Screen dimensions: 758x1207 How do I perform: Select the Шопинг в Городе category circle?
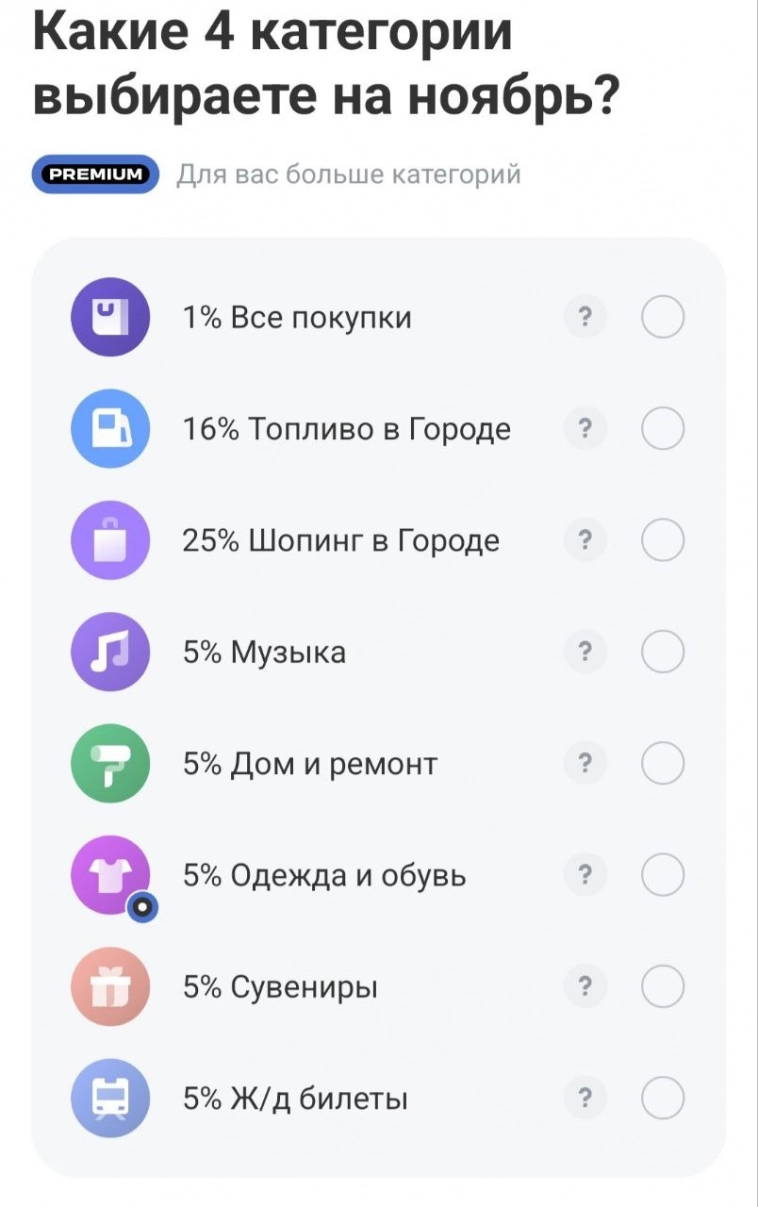pyautogui.click(x=663, y=540)
